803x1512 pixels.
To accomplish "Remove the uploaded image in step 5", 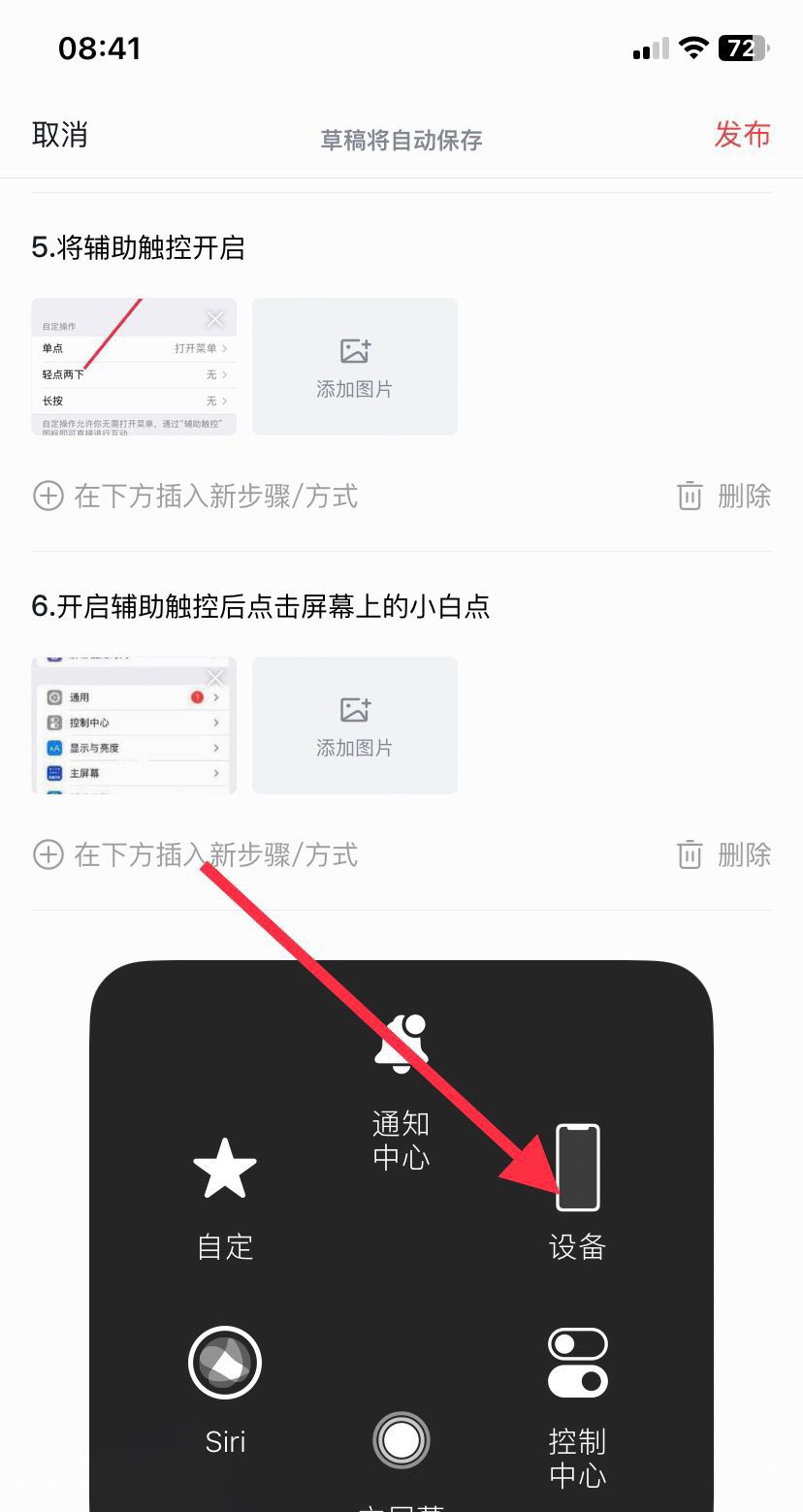I will (215, 319).
